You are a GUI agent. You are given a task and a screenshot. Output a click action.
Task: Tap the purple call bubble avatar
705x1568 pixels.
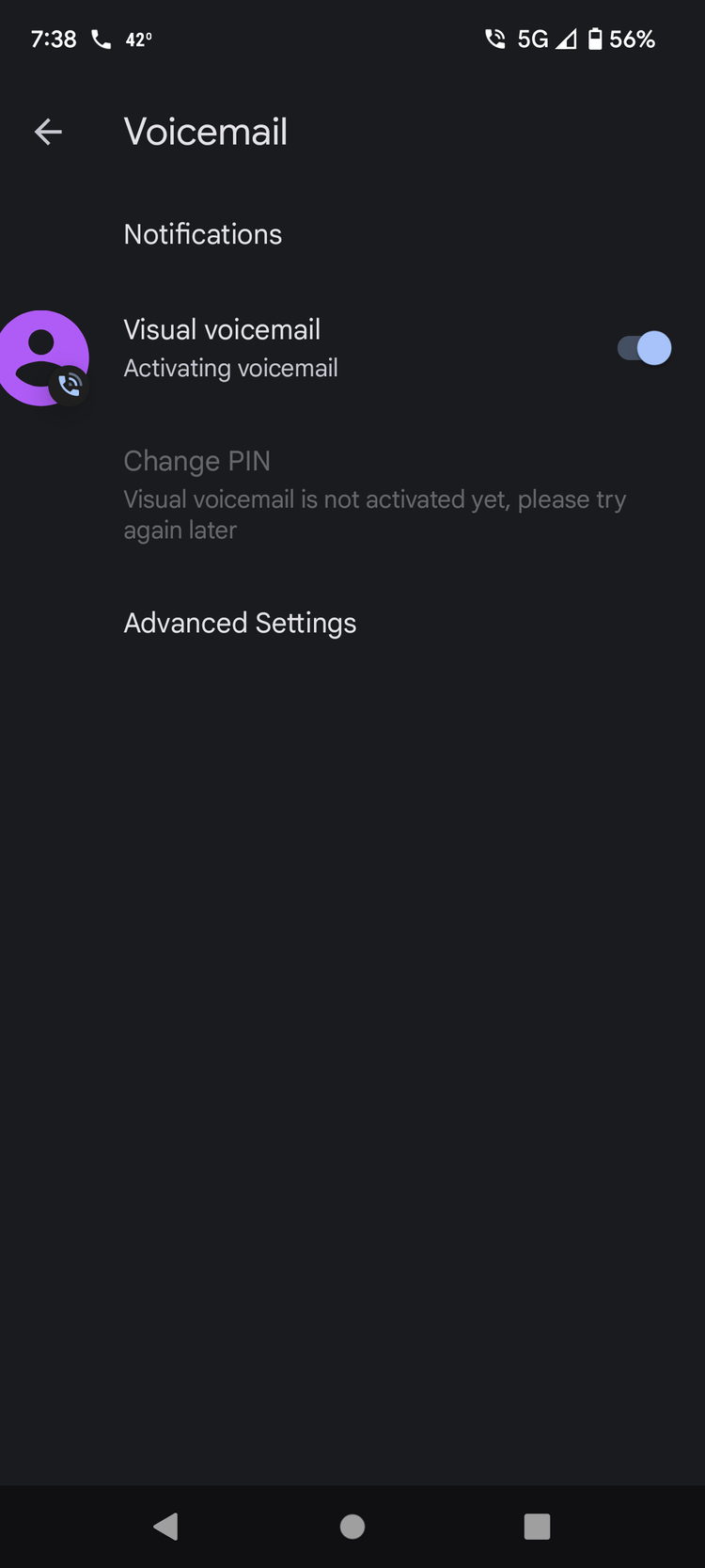[x=43, y=358]
